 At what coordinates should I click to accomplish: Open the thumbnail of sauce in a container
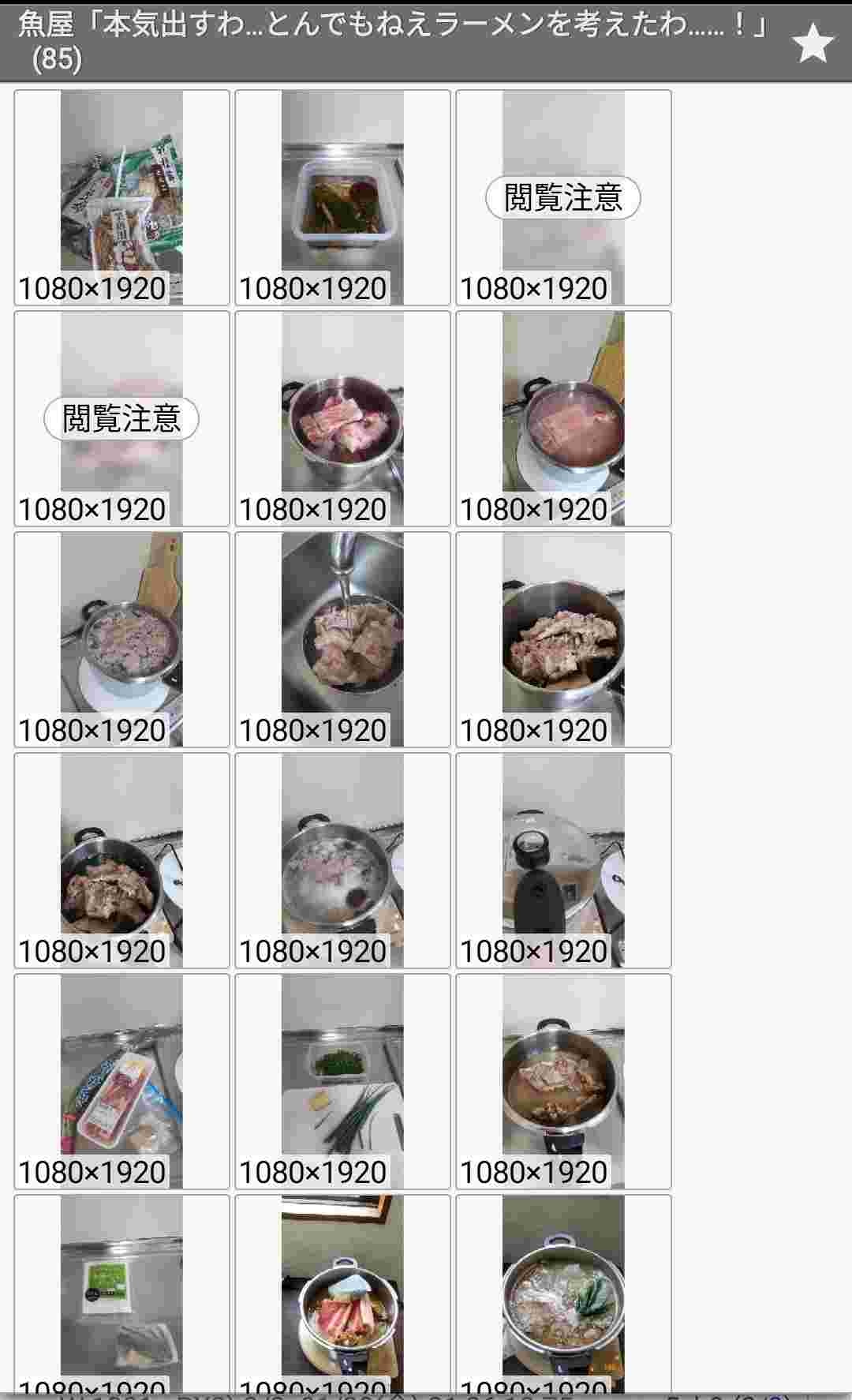tap(342, 197)
